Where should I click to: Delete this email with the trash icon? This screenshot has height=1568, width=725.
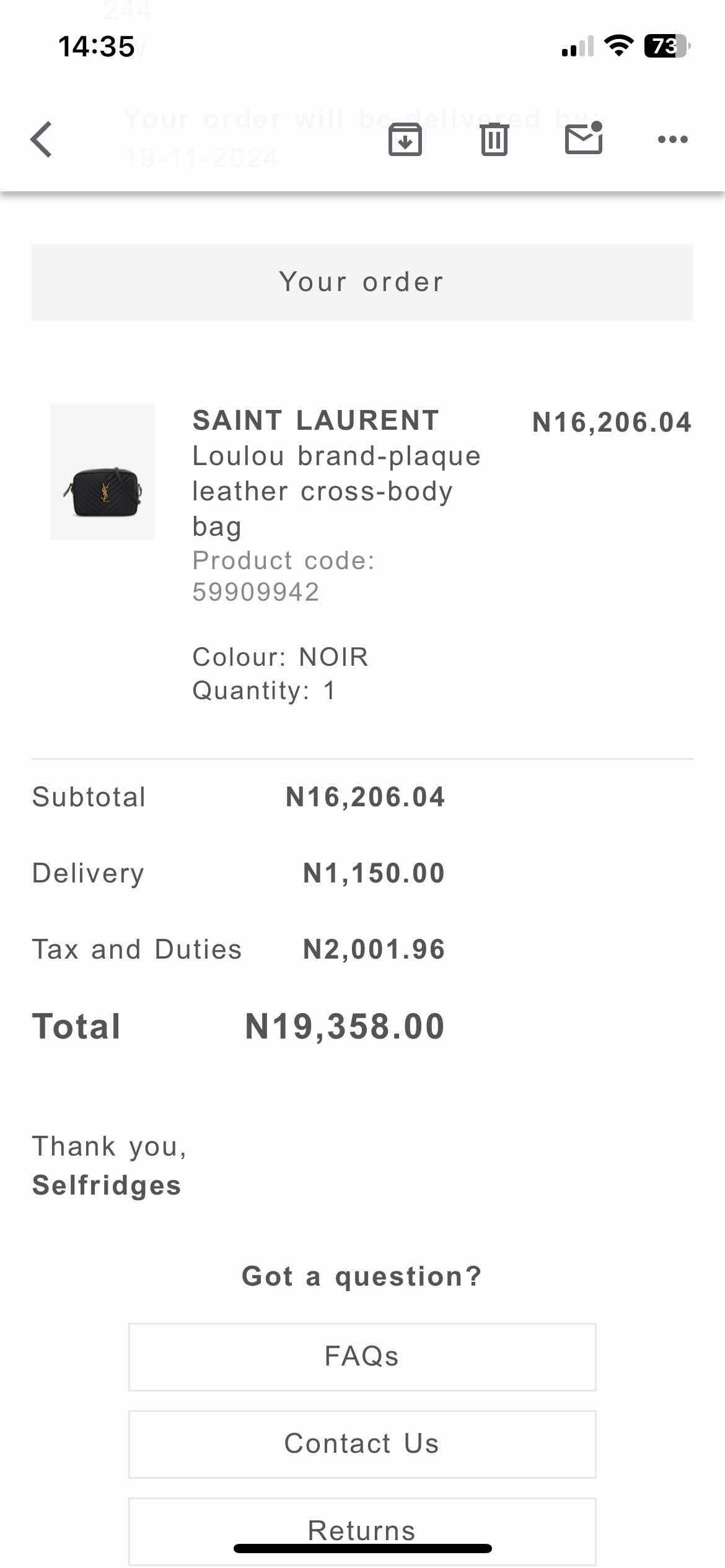tap(494, 139)
